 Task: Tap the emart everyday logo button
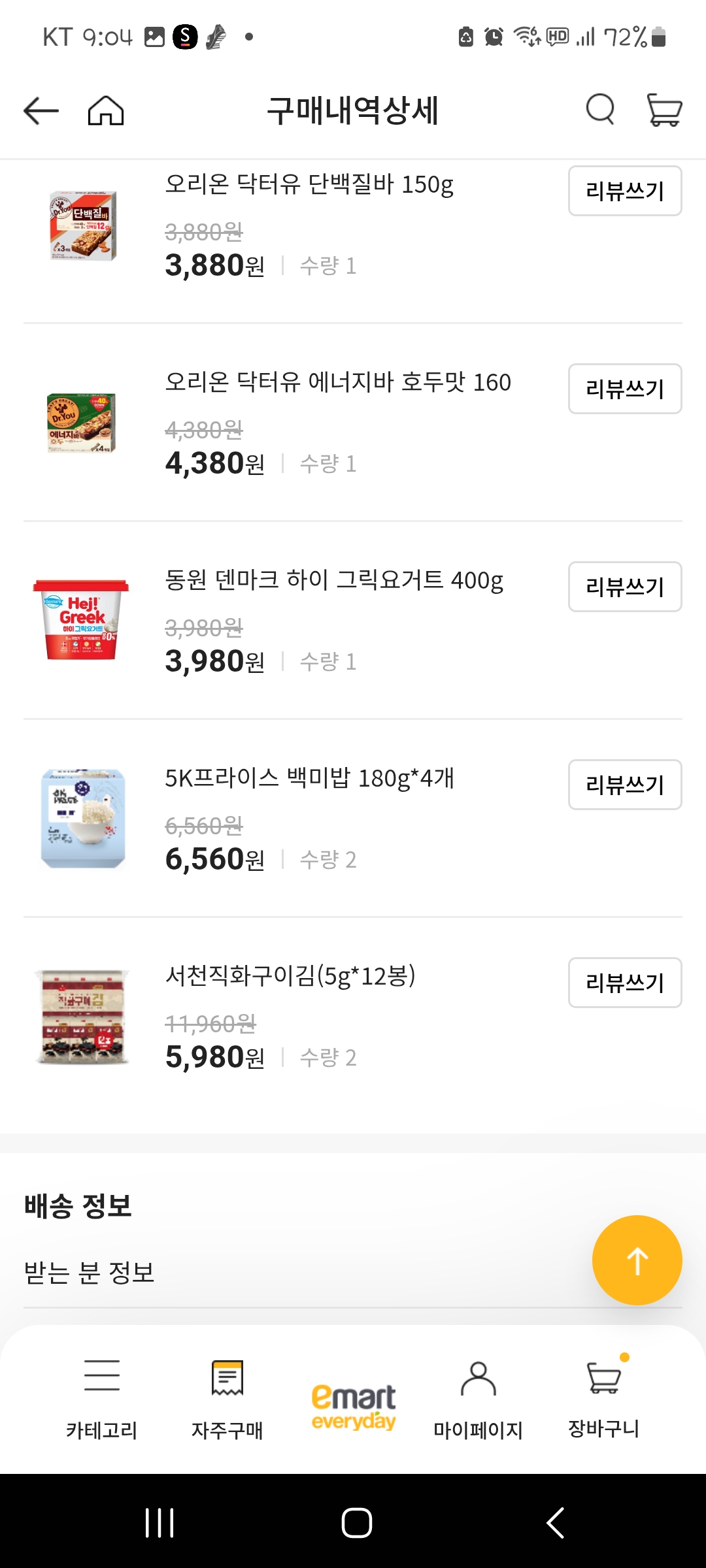coord(353,1398)
